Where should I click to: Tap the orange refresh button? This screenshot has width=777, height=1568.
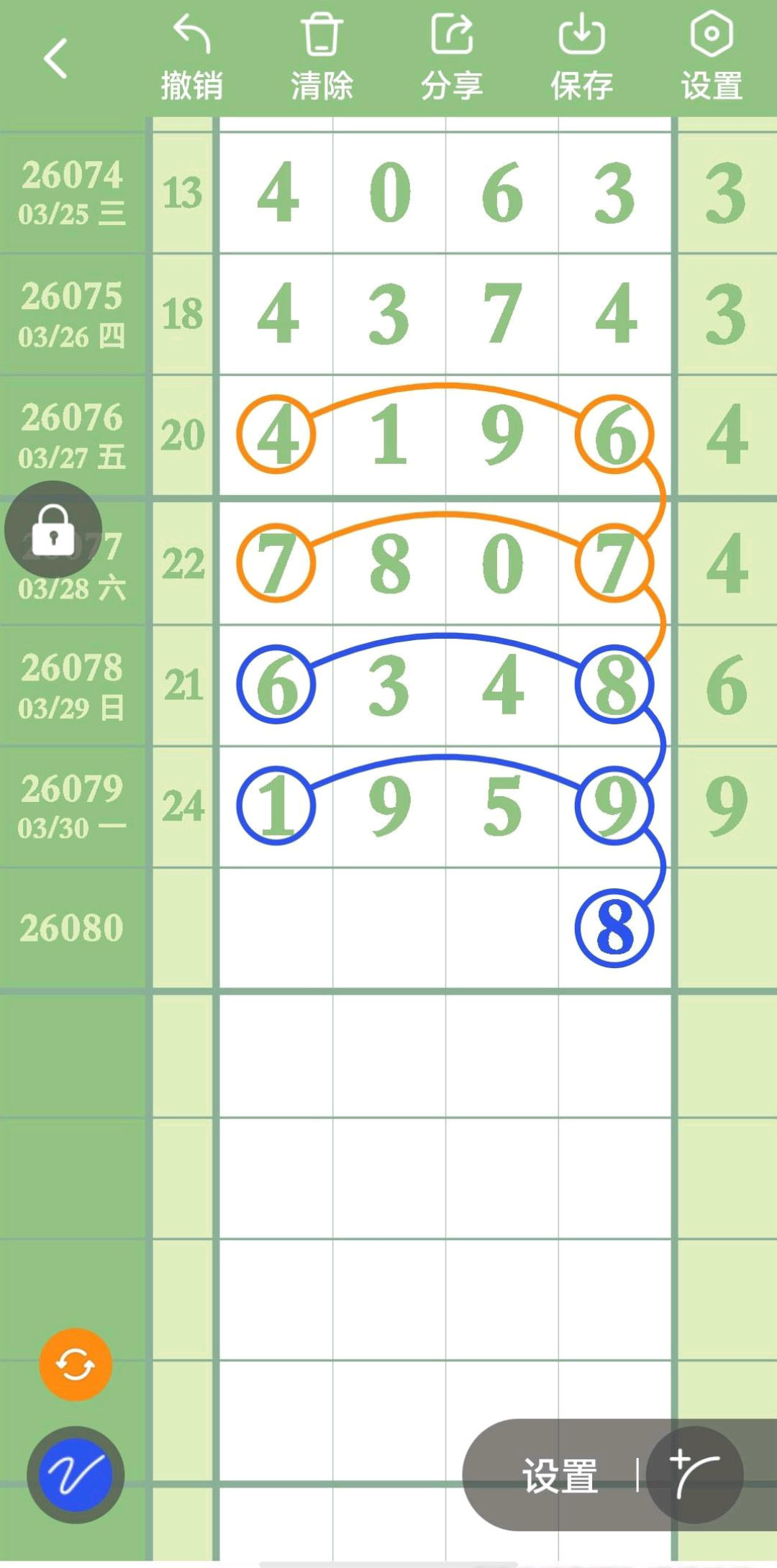(x=76, y=1364)
